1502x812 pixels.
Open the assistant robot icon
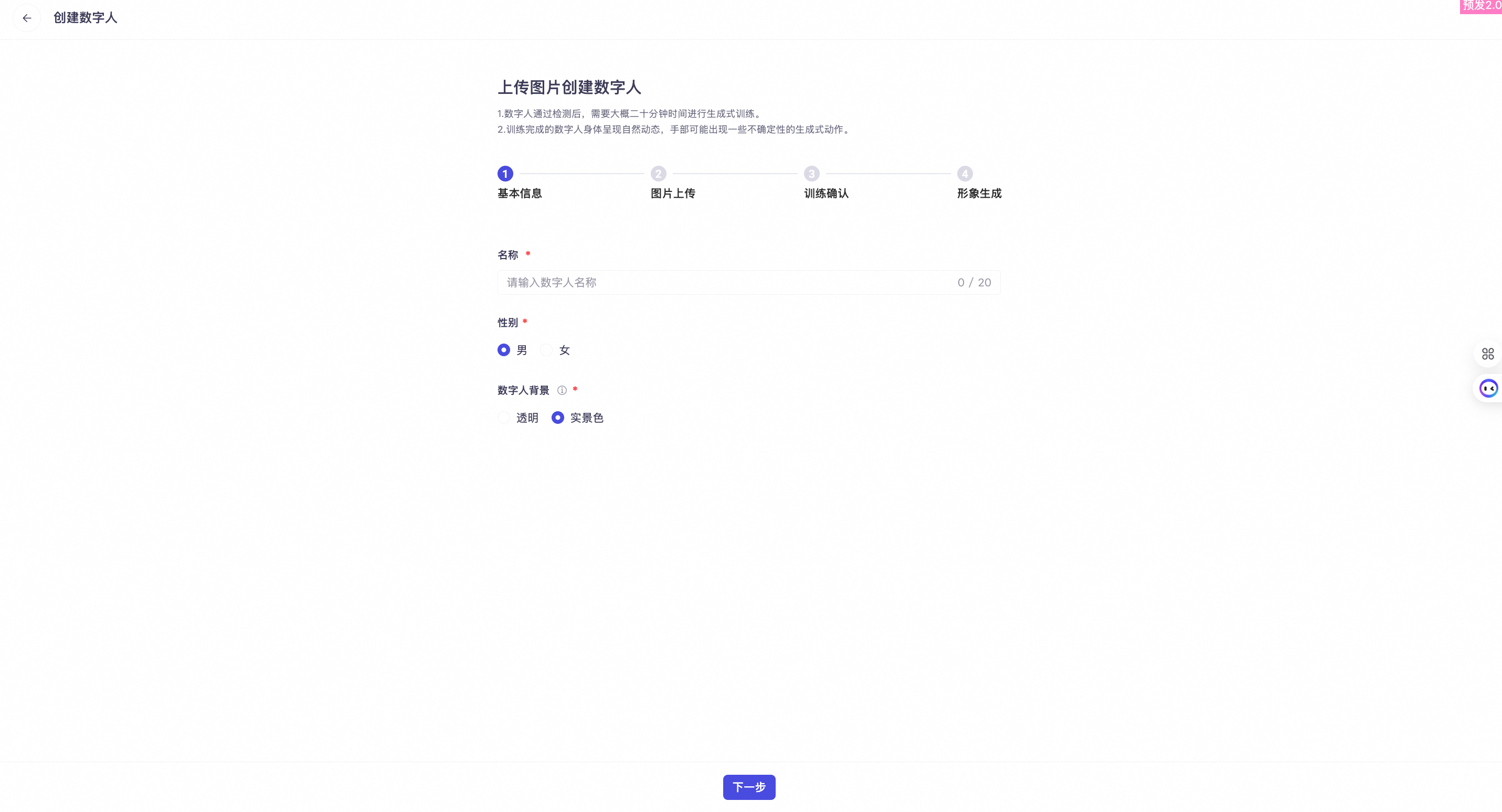[x=1488, y=388]
